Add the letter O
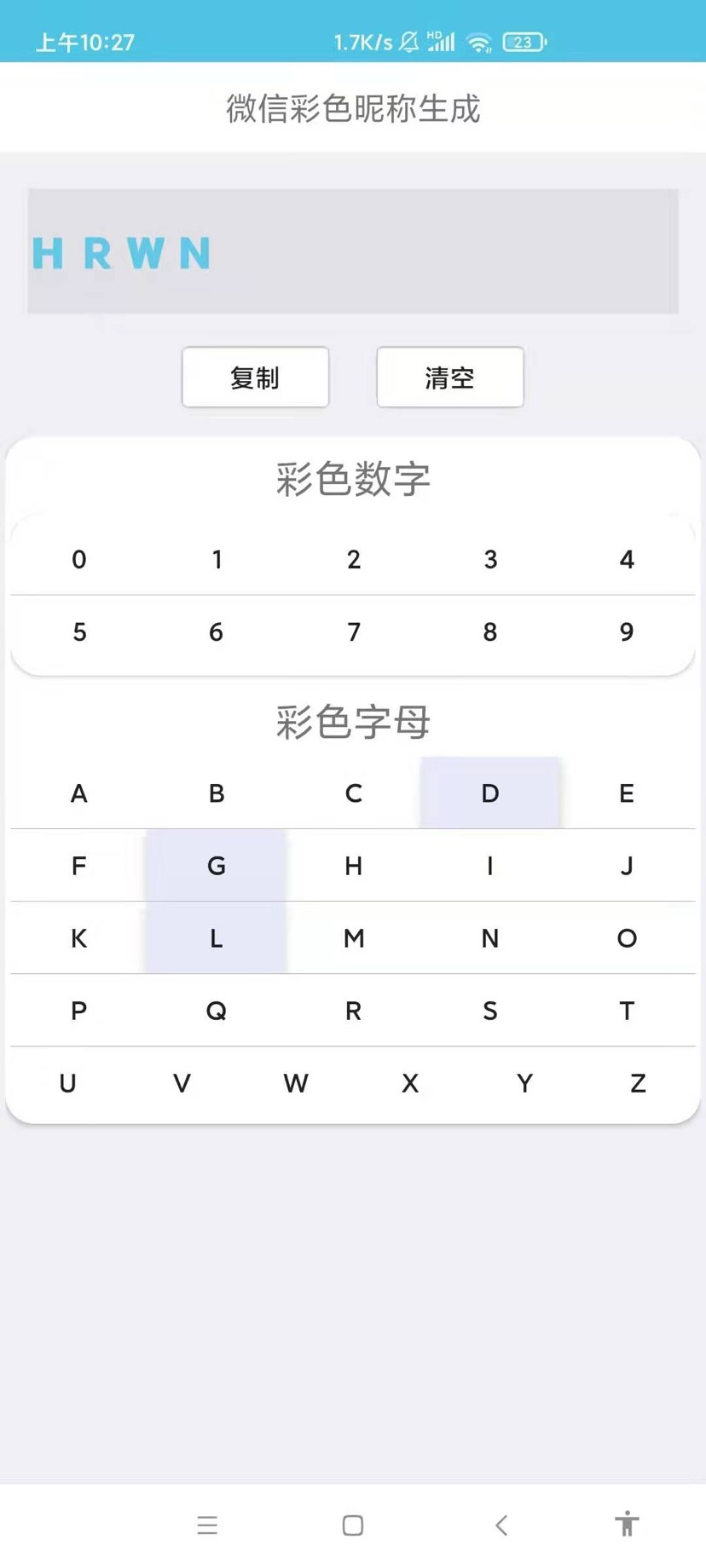This screenshot has width=706, height=1568. (x=627, y=938)
